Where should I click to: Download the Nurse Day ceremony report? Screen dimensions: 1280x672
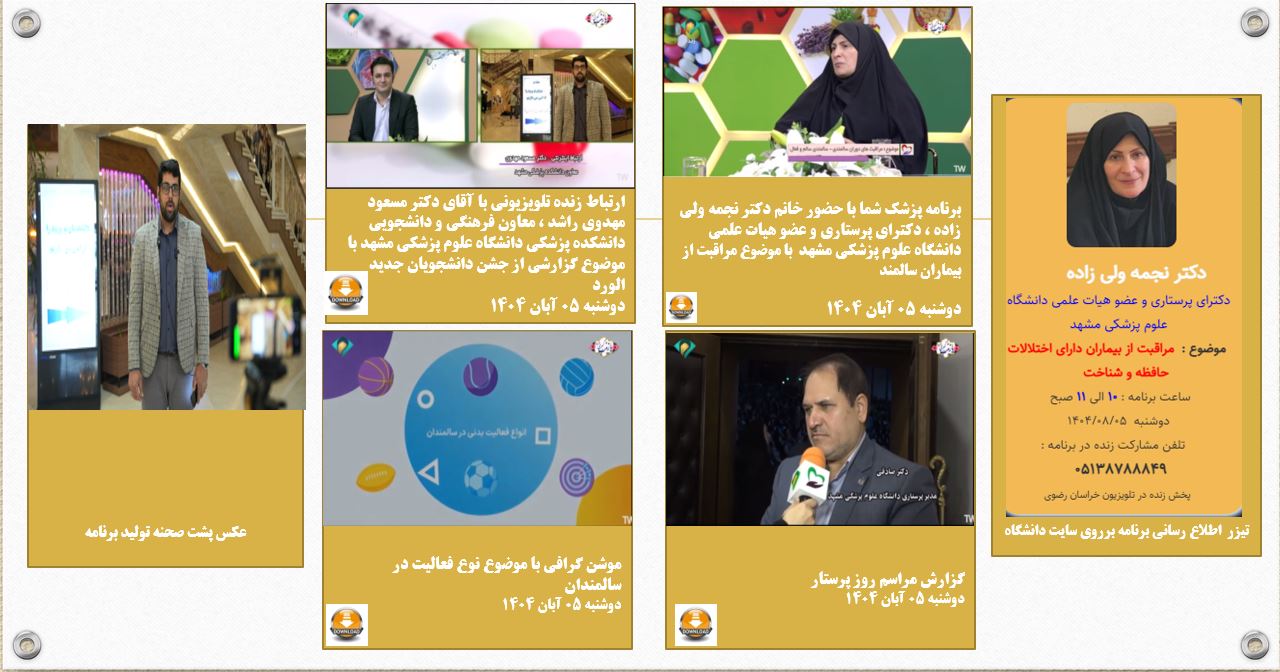[695, 624]
